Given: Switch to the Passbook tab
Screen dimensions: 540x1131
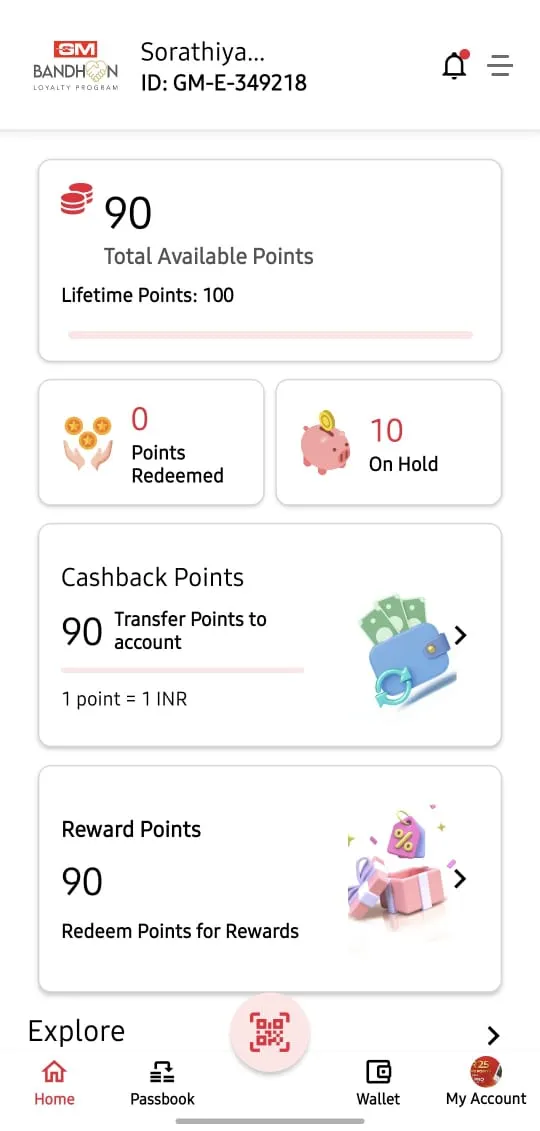Looking at the screenshot, I should point(162,1083).
